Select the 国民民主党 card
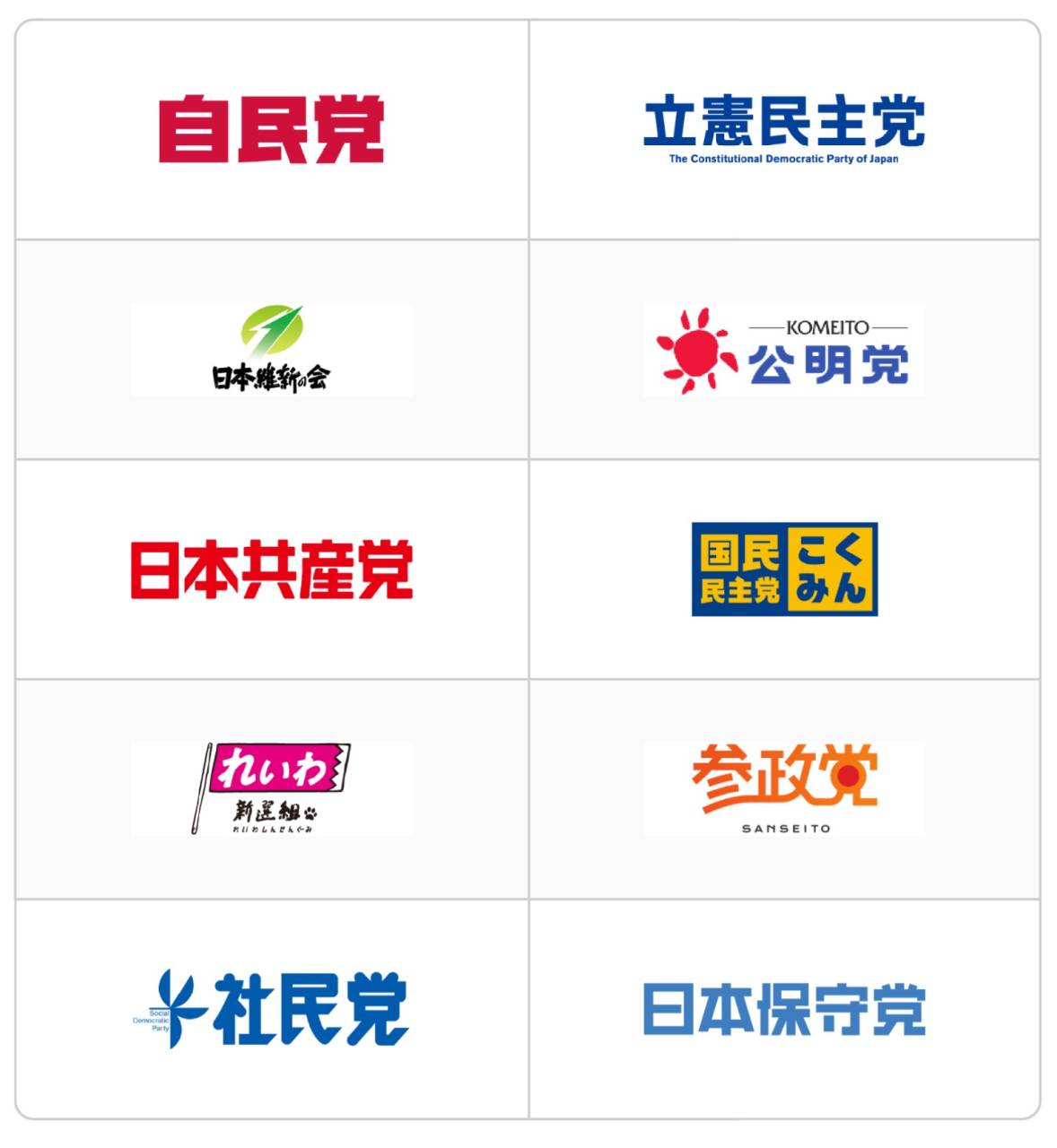Viewport: 1057px width, 1148px height. 783,570
